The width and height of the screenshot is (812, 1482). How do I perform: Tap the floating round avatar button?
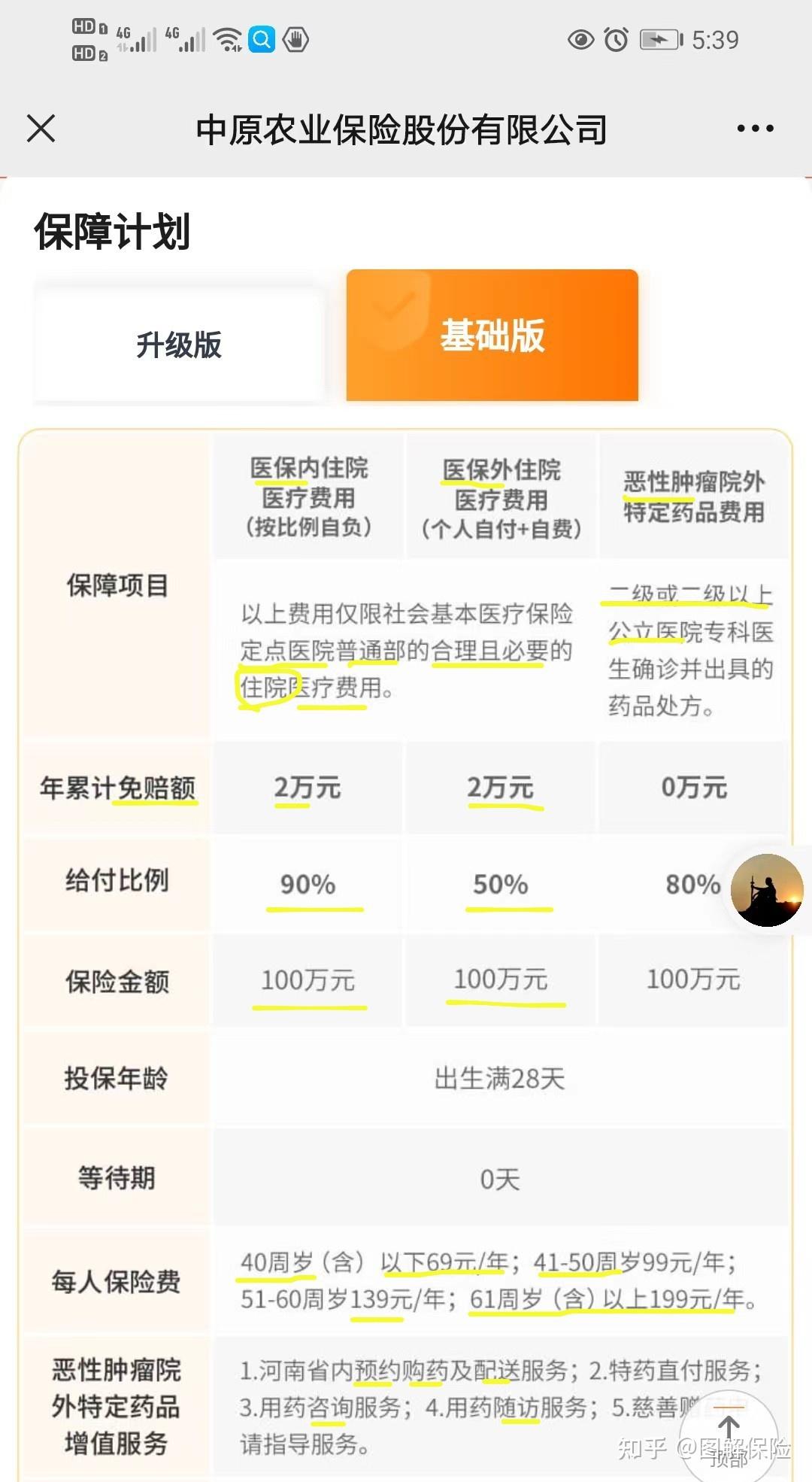pyautogui.click(x=767, y=890)
